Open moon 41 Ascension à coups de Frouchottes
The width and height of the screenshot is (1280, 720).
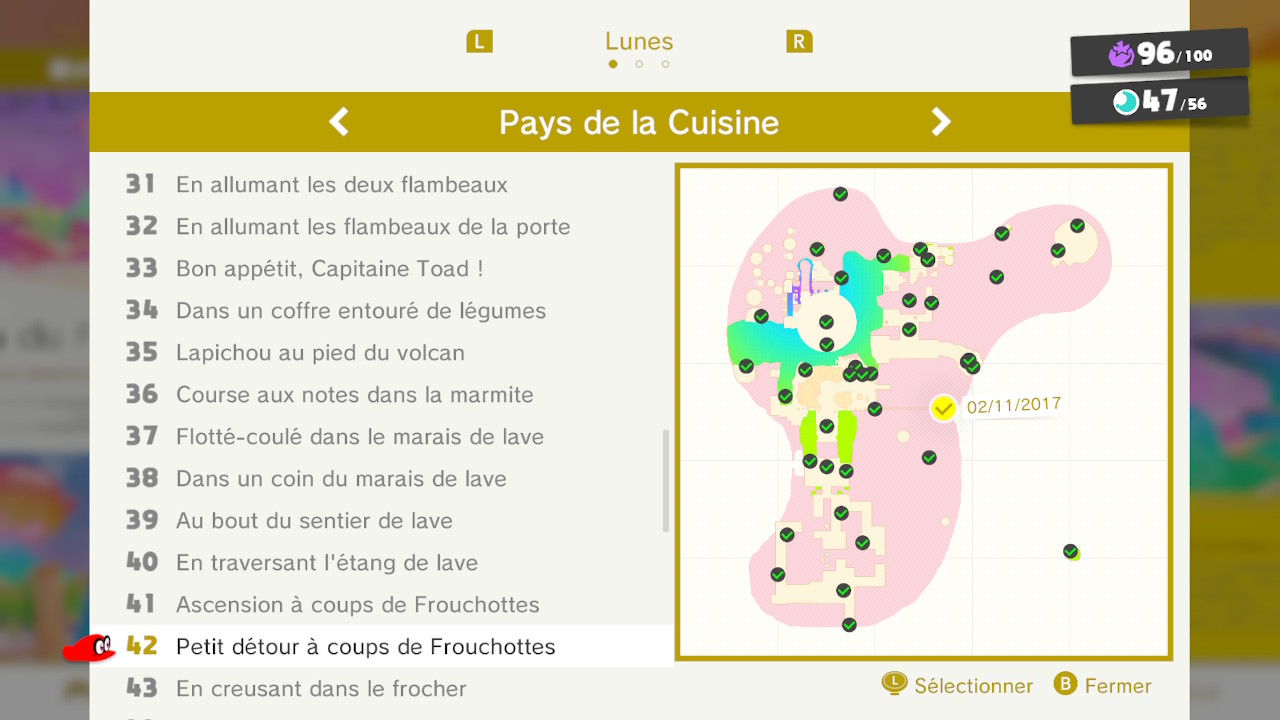click(x=357, y=605)
